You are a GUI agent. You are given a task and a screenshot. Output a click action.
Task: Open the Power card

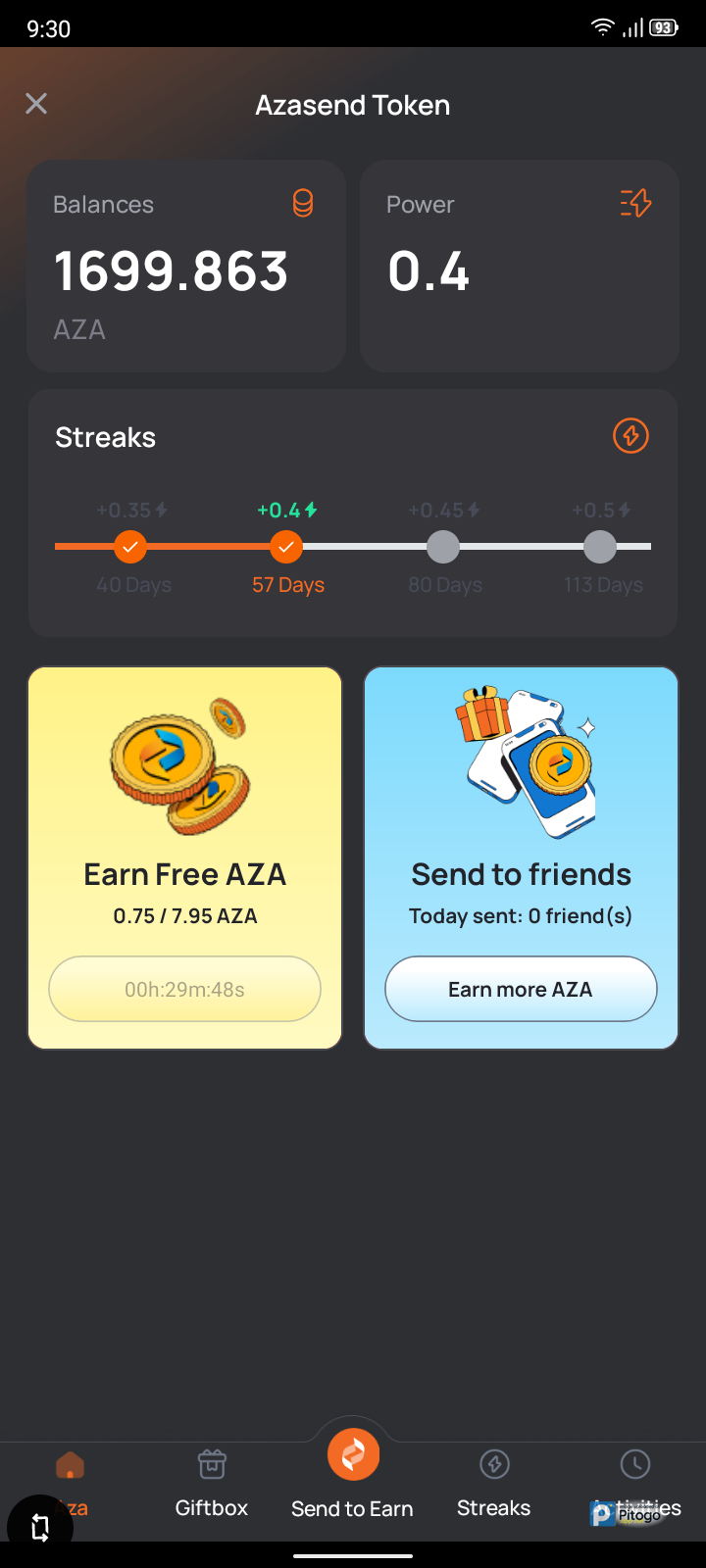(x=519, y=267)
